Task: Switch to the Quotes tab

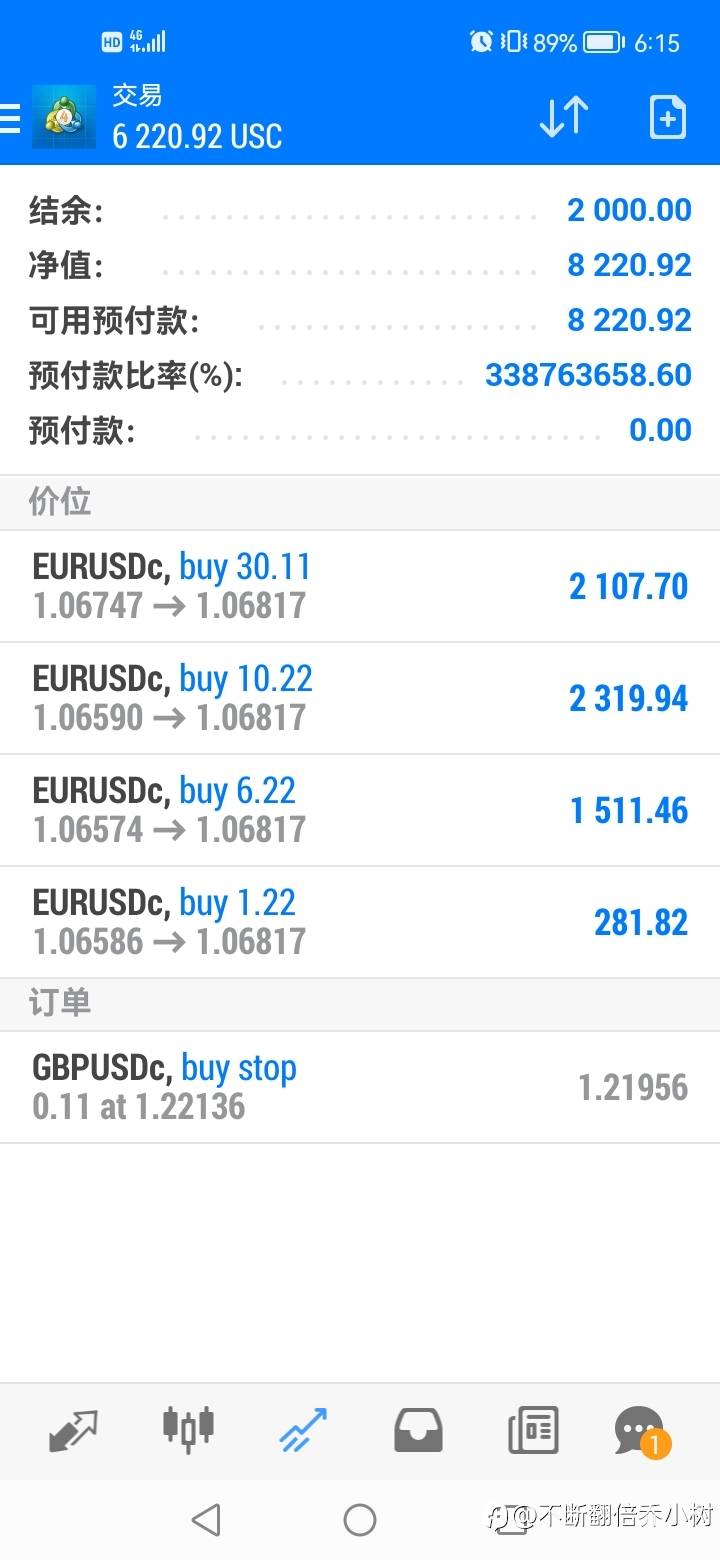Action: click(x=73, y=1431)
